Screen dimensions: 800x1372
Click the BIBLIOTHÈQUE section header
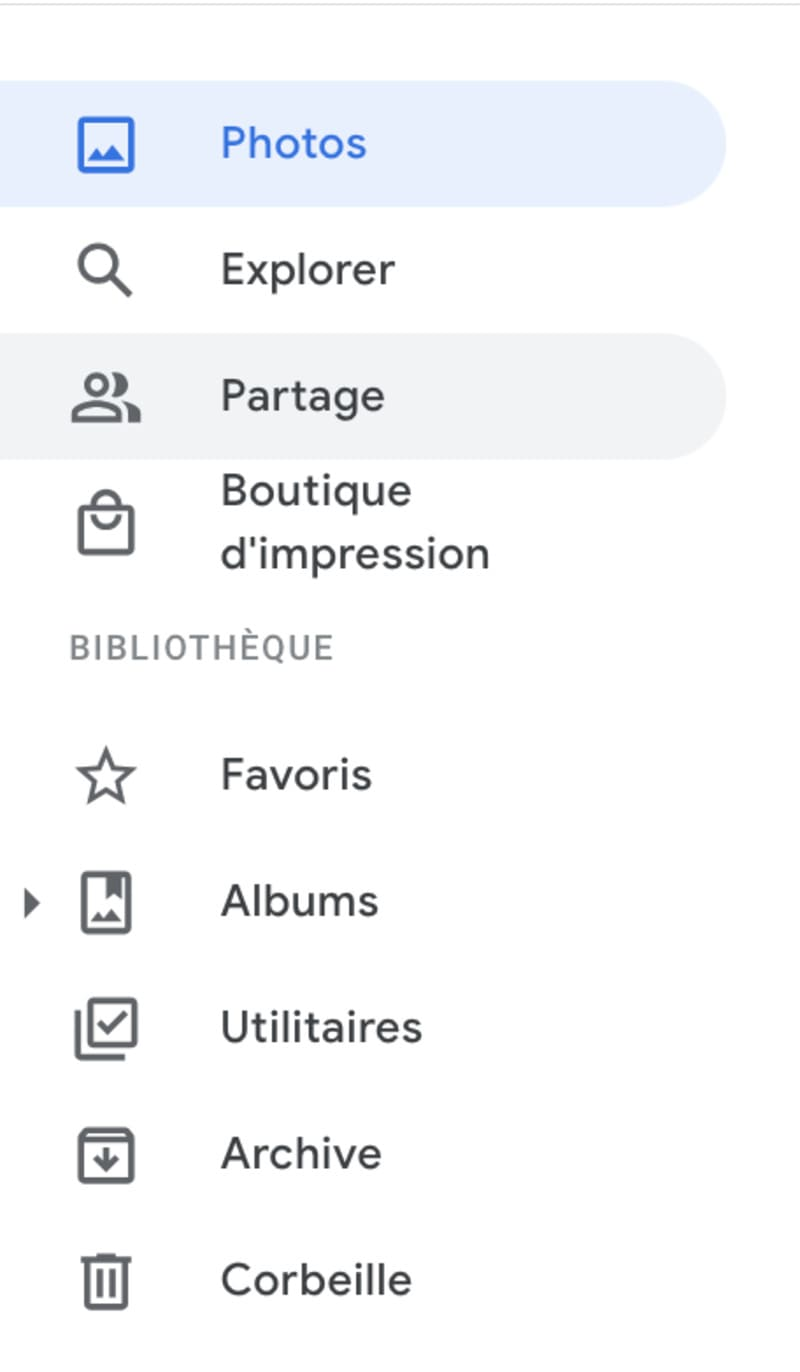pyautogui.click(x=202, y=645)
